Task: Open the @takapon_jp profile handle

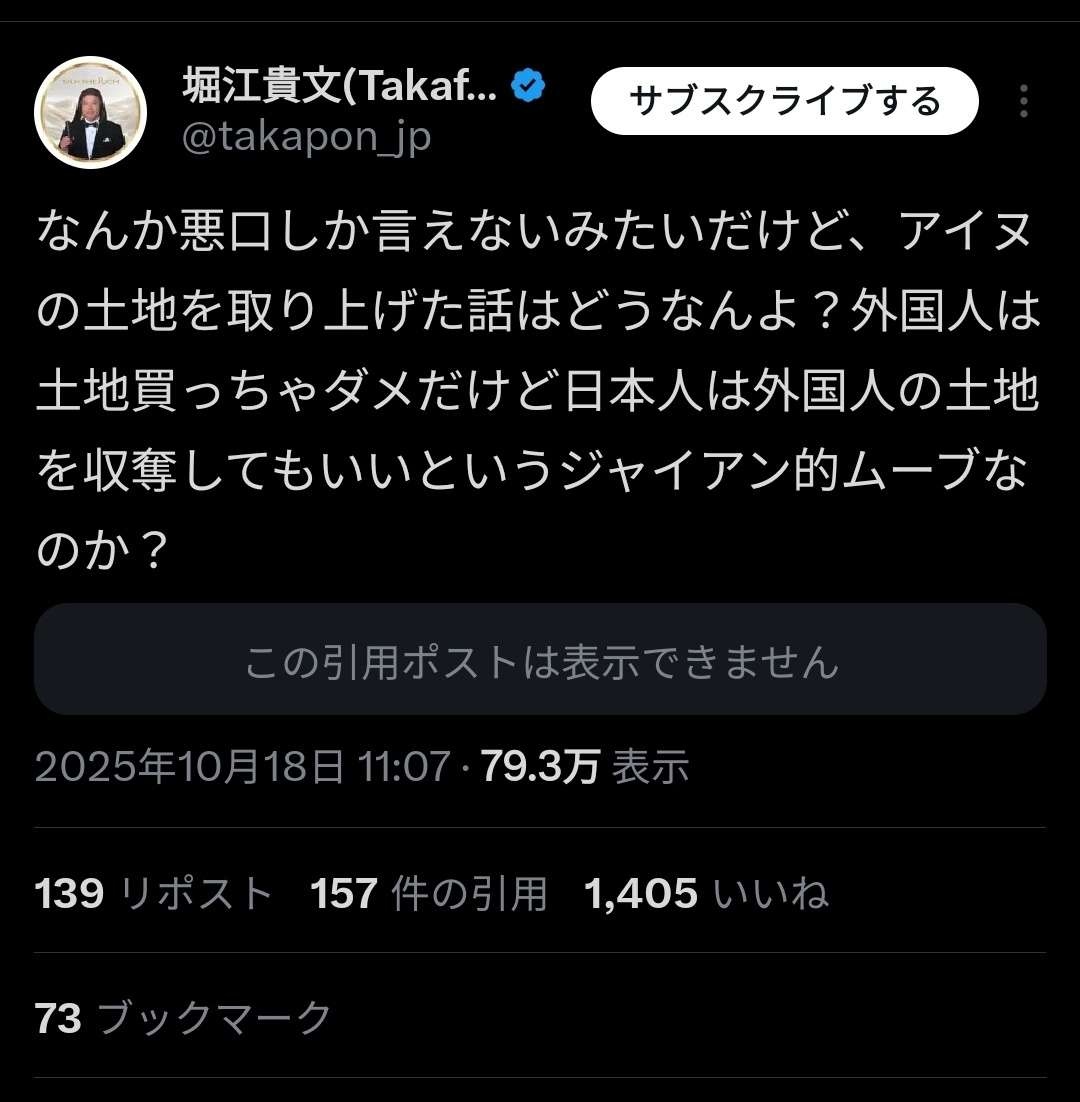Action: coord(306,137)
